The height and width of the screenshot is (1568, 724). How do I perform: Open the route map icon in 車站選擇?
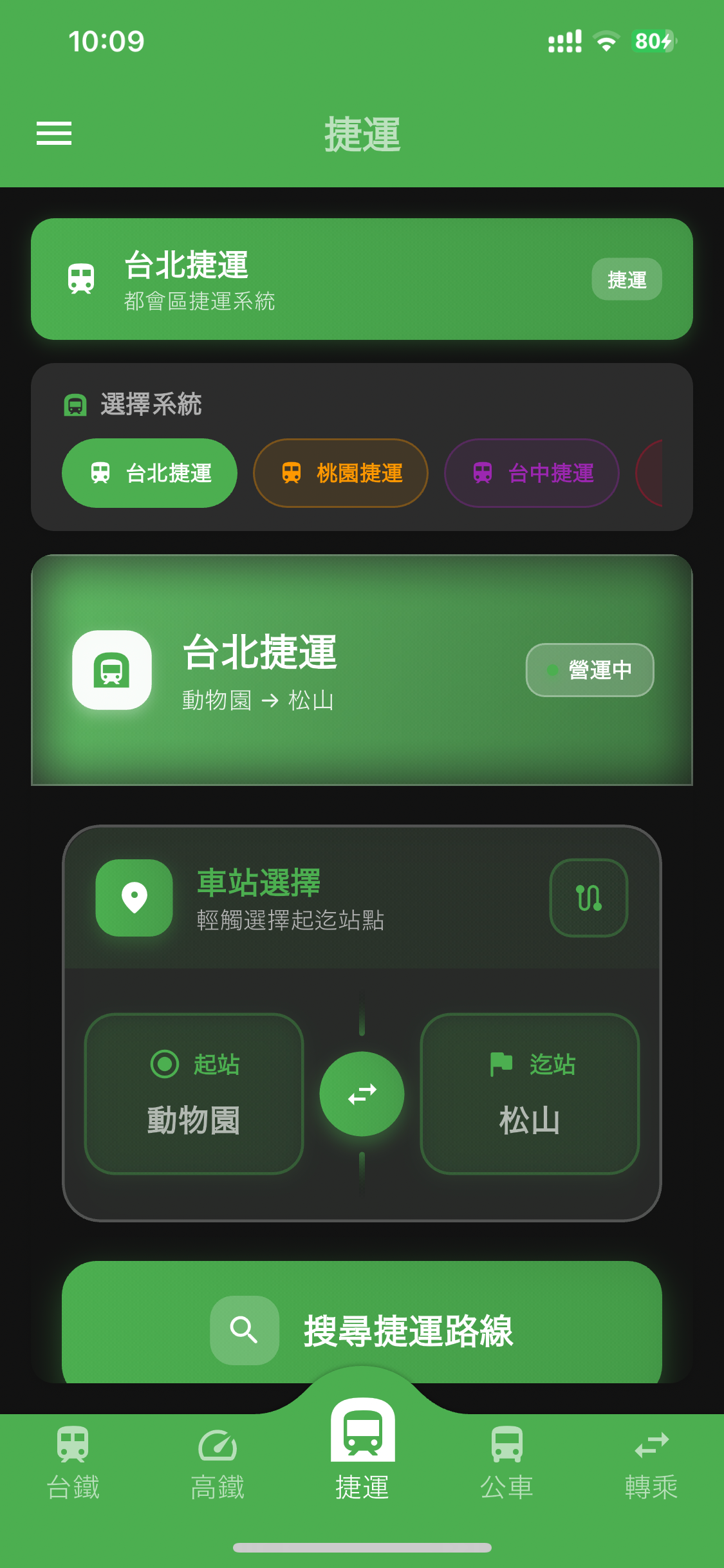coord(589,897)
